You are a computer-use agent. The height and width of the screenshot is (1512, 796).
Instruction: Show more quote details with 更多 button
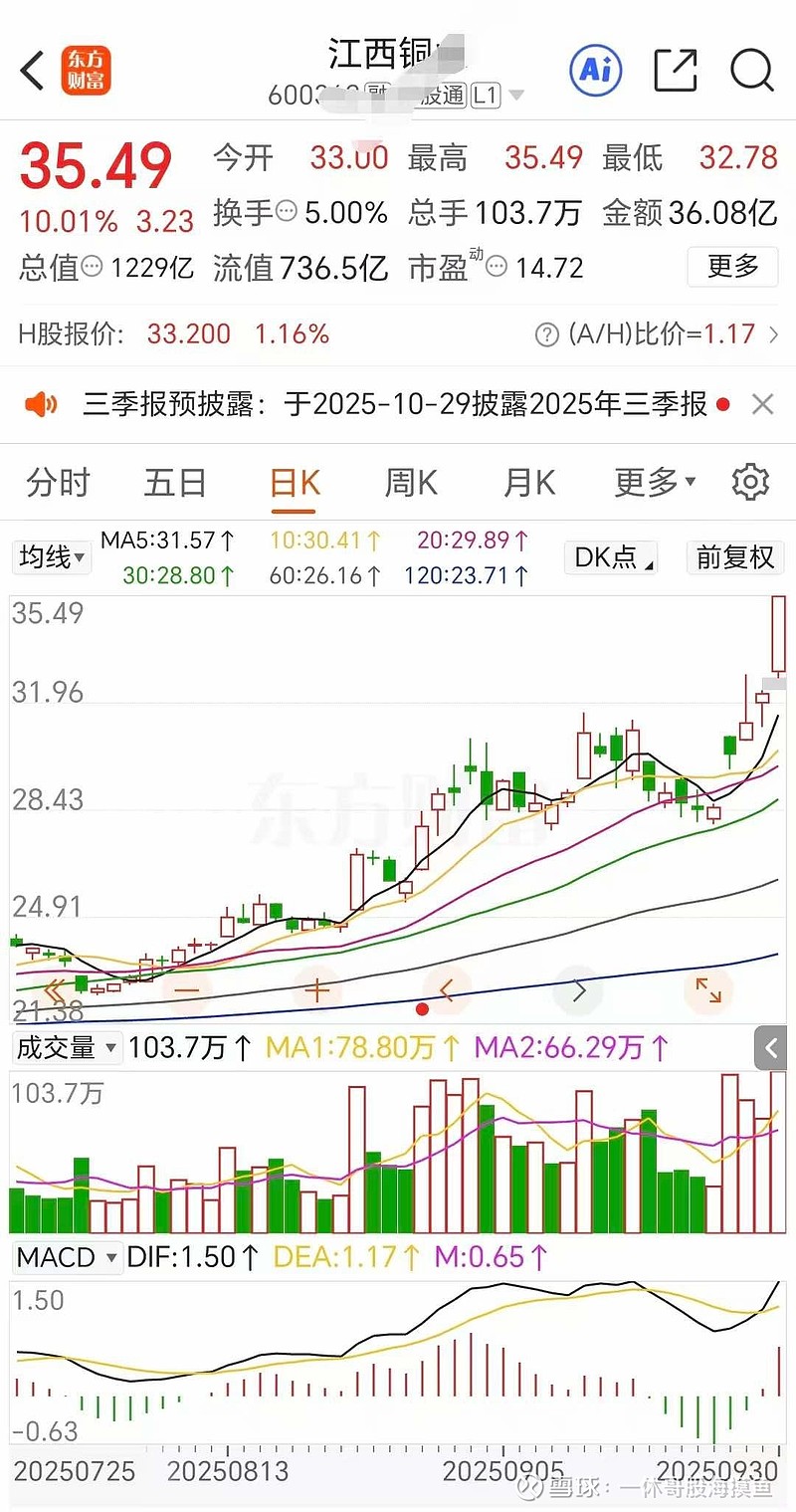(733, 267)
